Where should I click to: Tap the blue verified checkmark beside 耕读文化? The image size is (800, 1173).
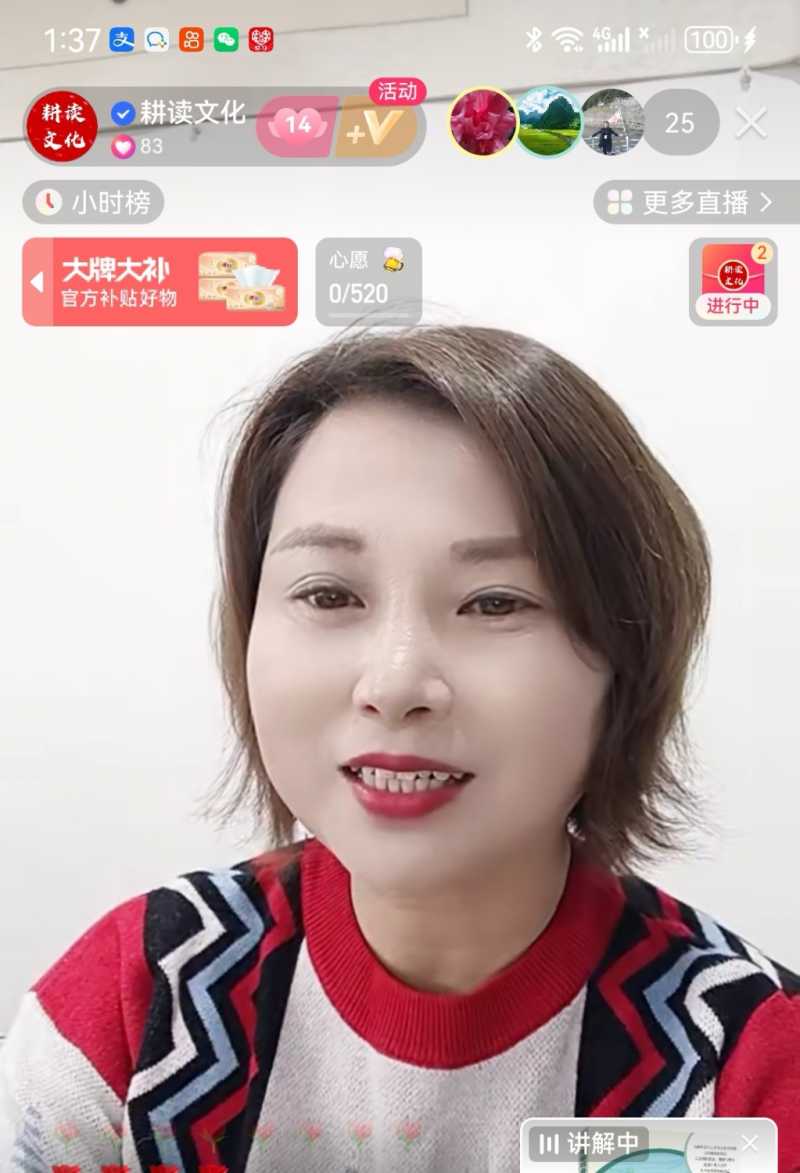click(122, 113)
